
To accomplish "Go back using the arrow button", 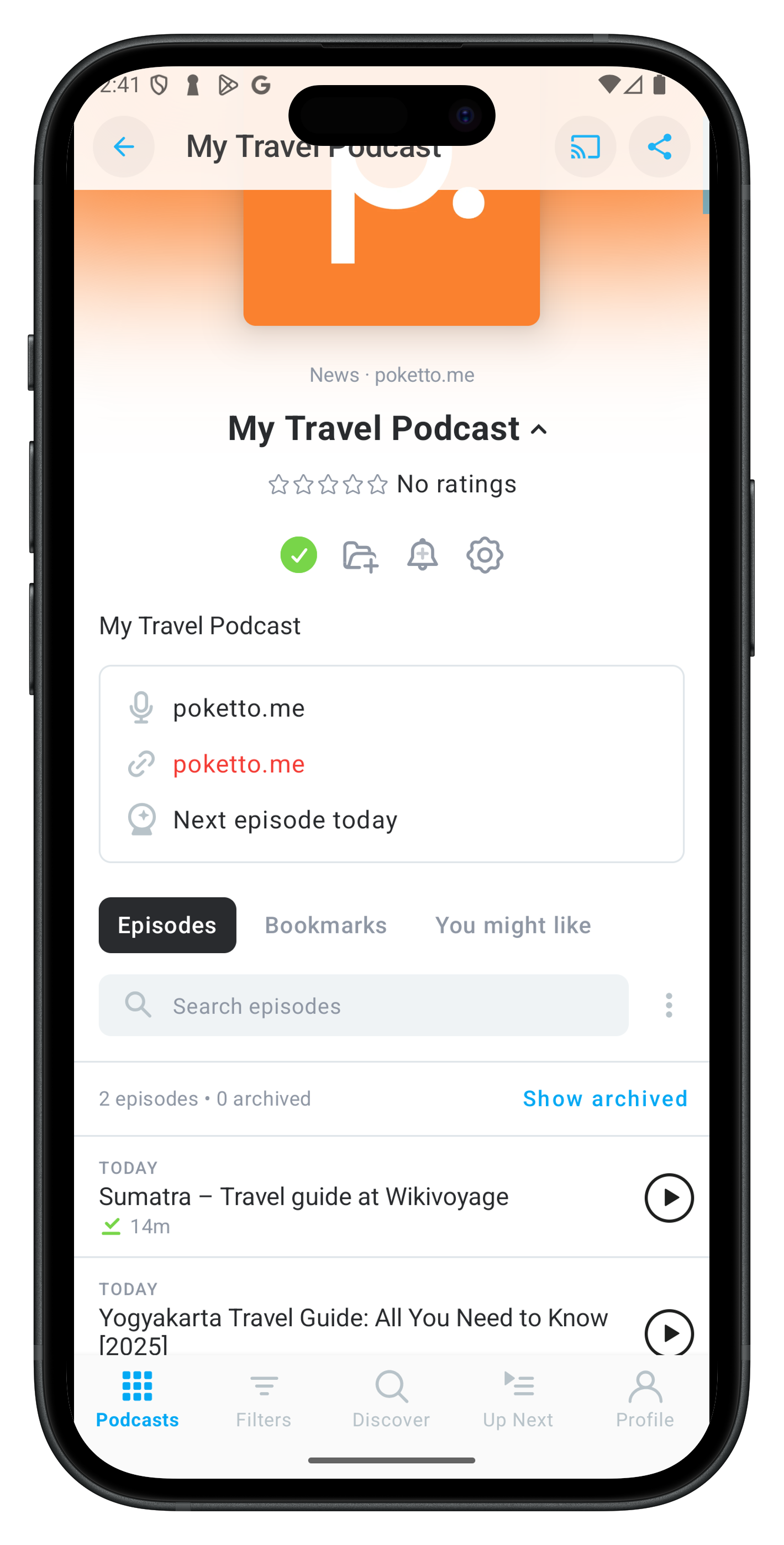I will coord(124,146).
